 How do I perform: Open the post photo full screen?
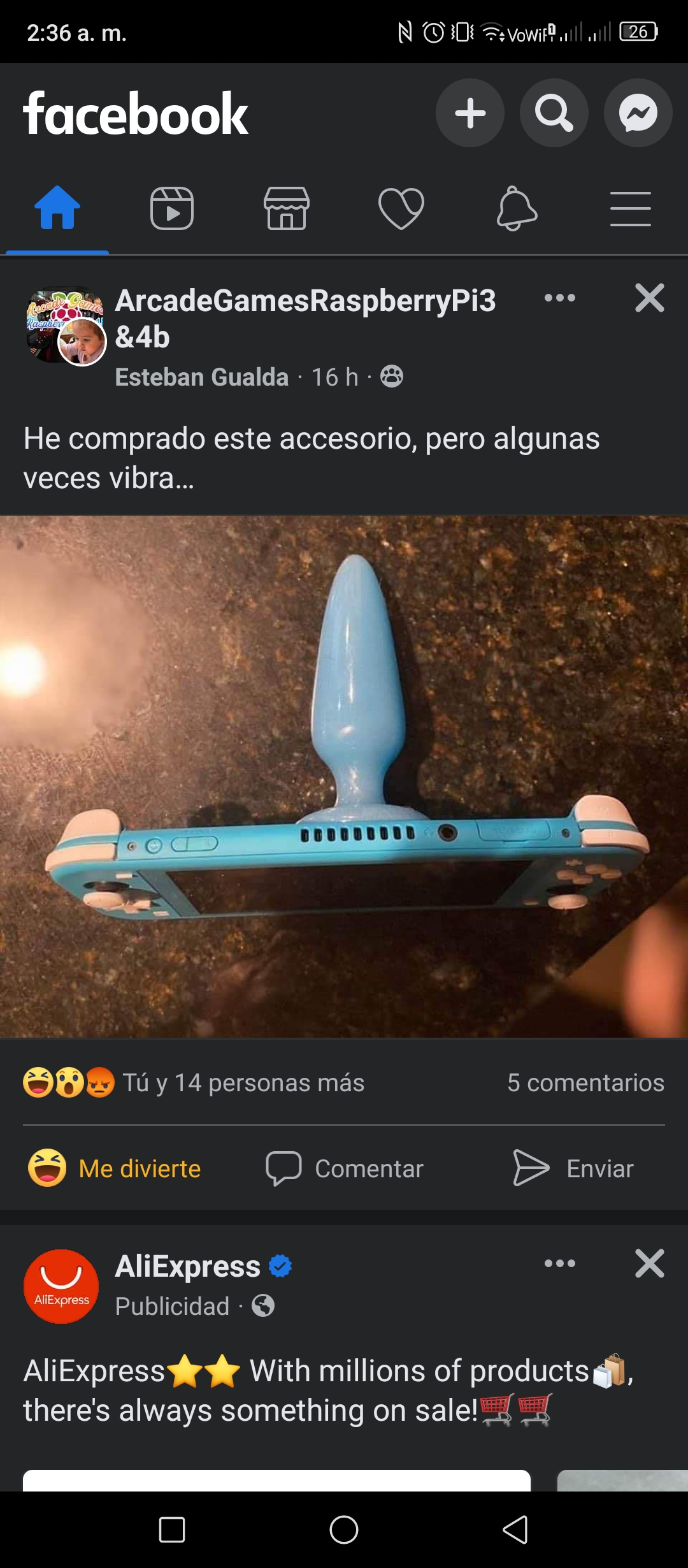tap(344, 776)
